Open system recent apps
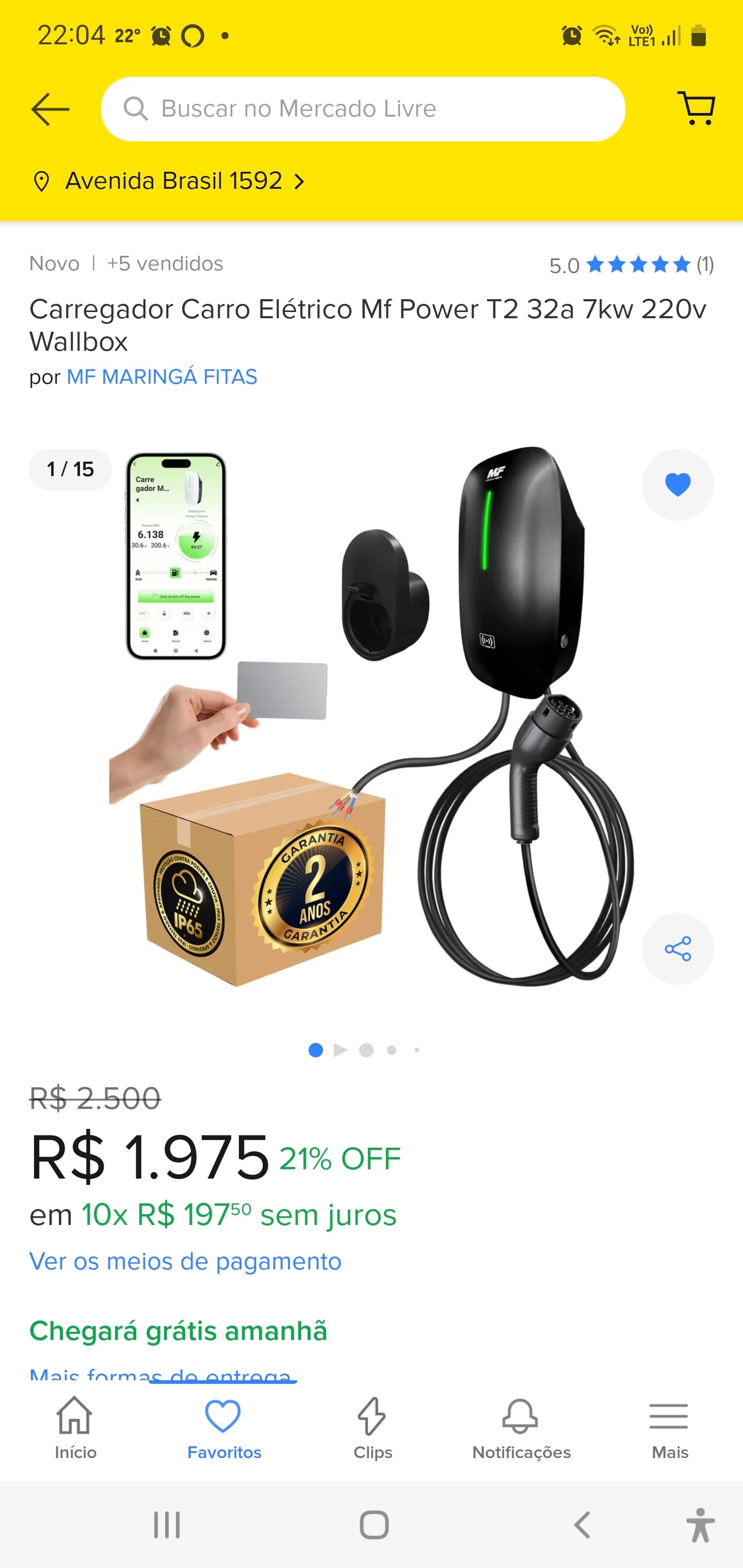The image size is (743, 1568). [x=166, y=1525]
